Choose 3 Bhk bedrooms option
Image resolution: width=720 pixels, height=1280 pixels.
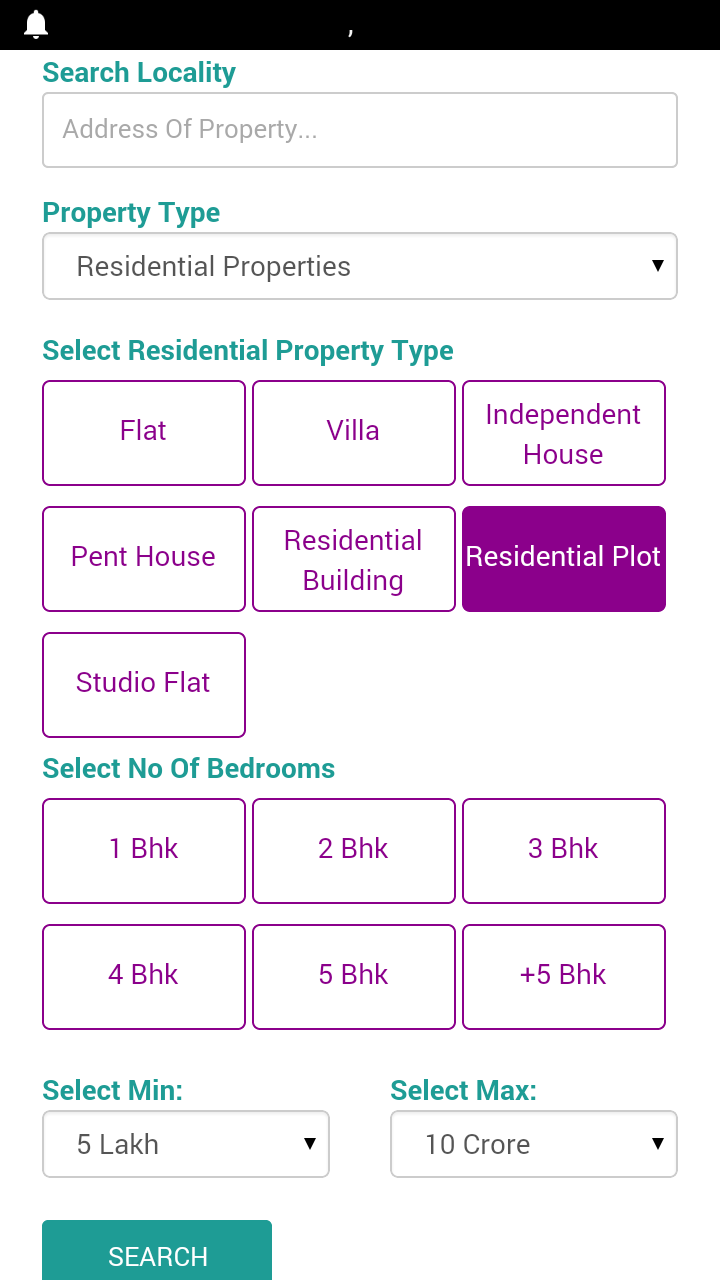coord(563,850)
